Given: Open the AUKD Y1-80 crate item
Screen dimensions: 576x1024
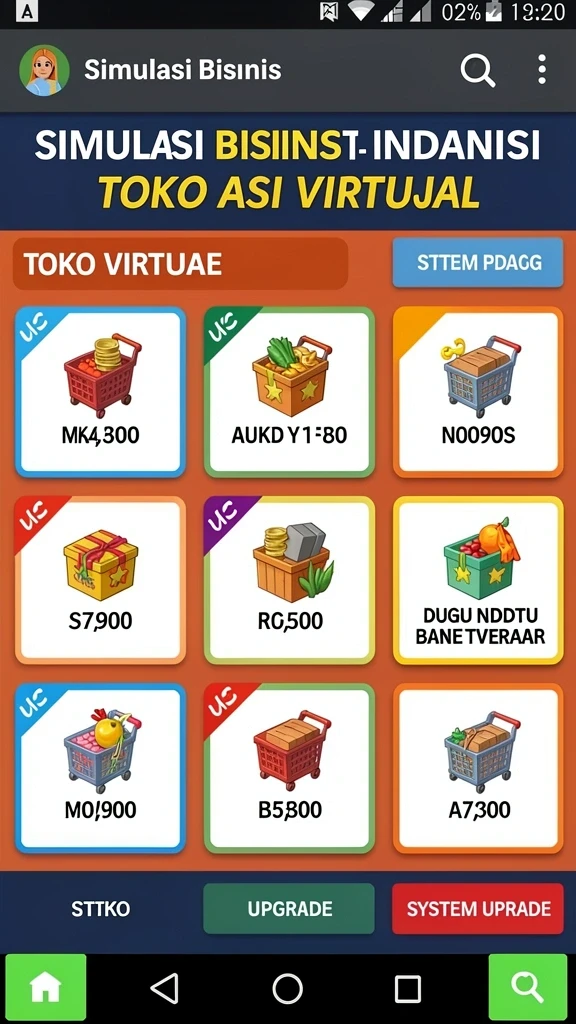Looking at the screenshot, I should click(x=289, y=392).
